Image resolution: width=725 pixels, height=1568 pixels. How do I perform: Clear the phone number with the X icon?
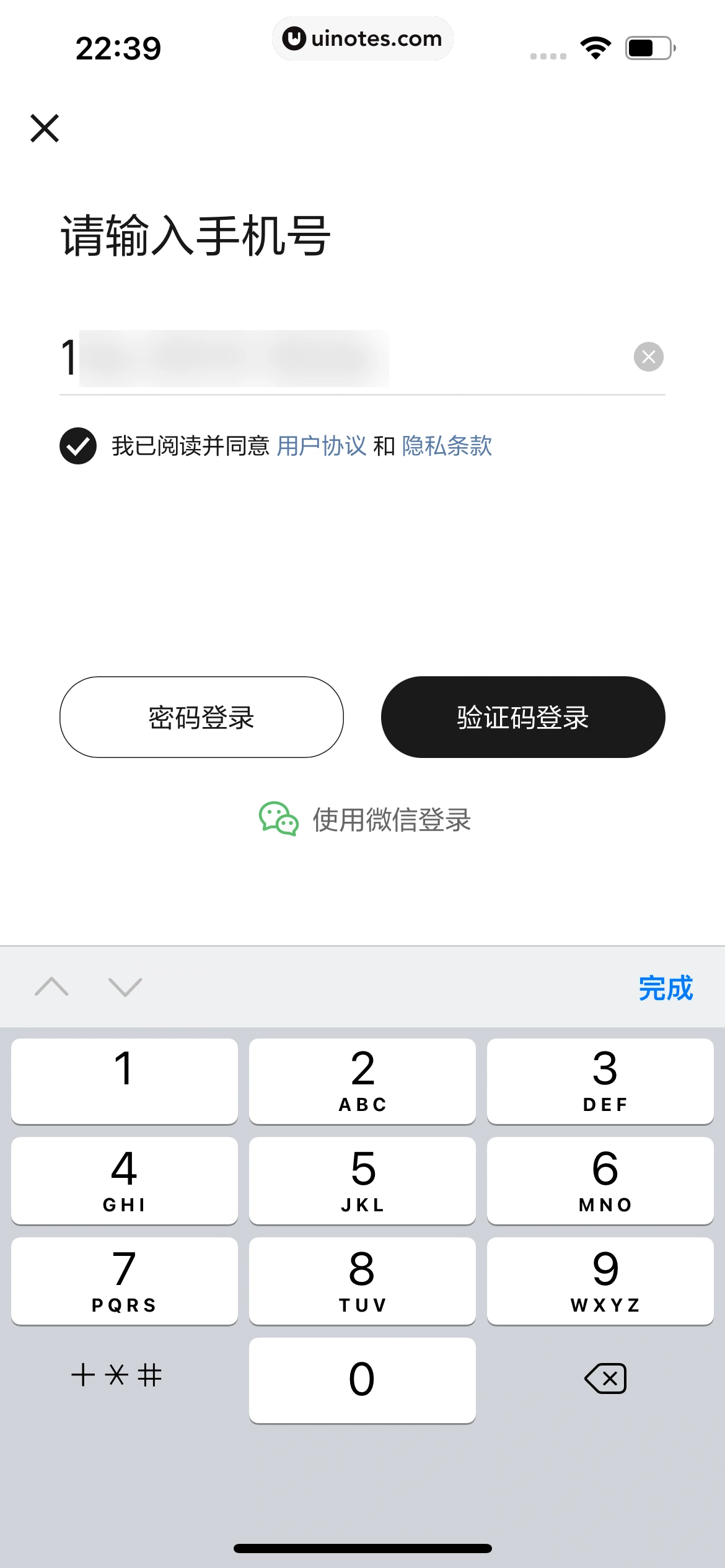click(x=648, y=356)
